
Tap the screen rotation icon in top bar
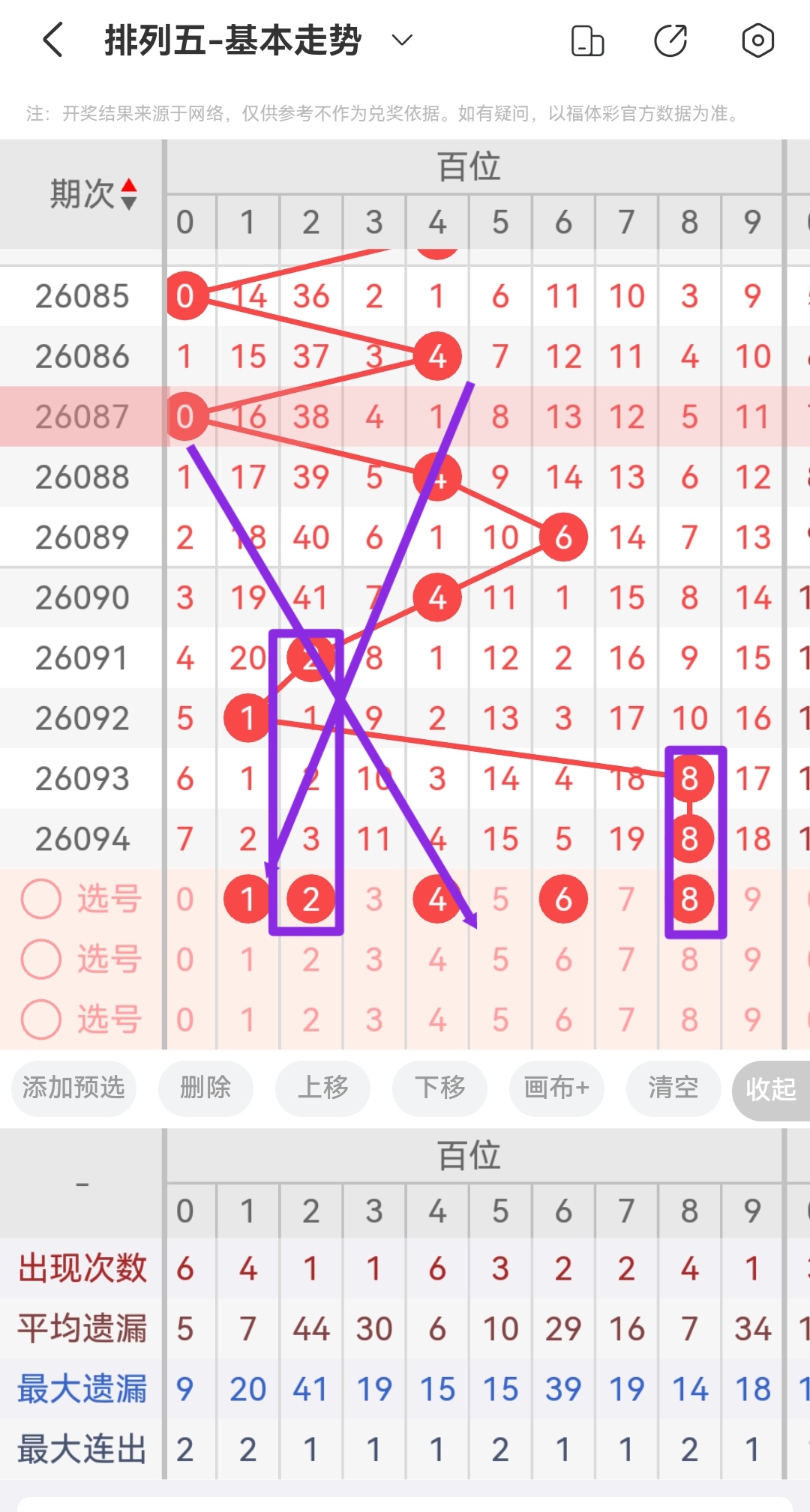[587, 40]
